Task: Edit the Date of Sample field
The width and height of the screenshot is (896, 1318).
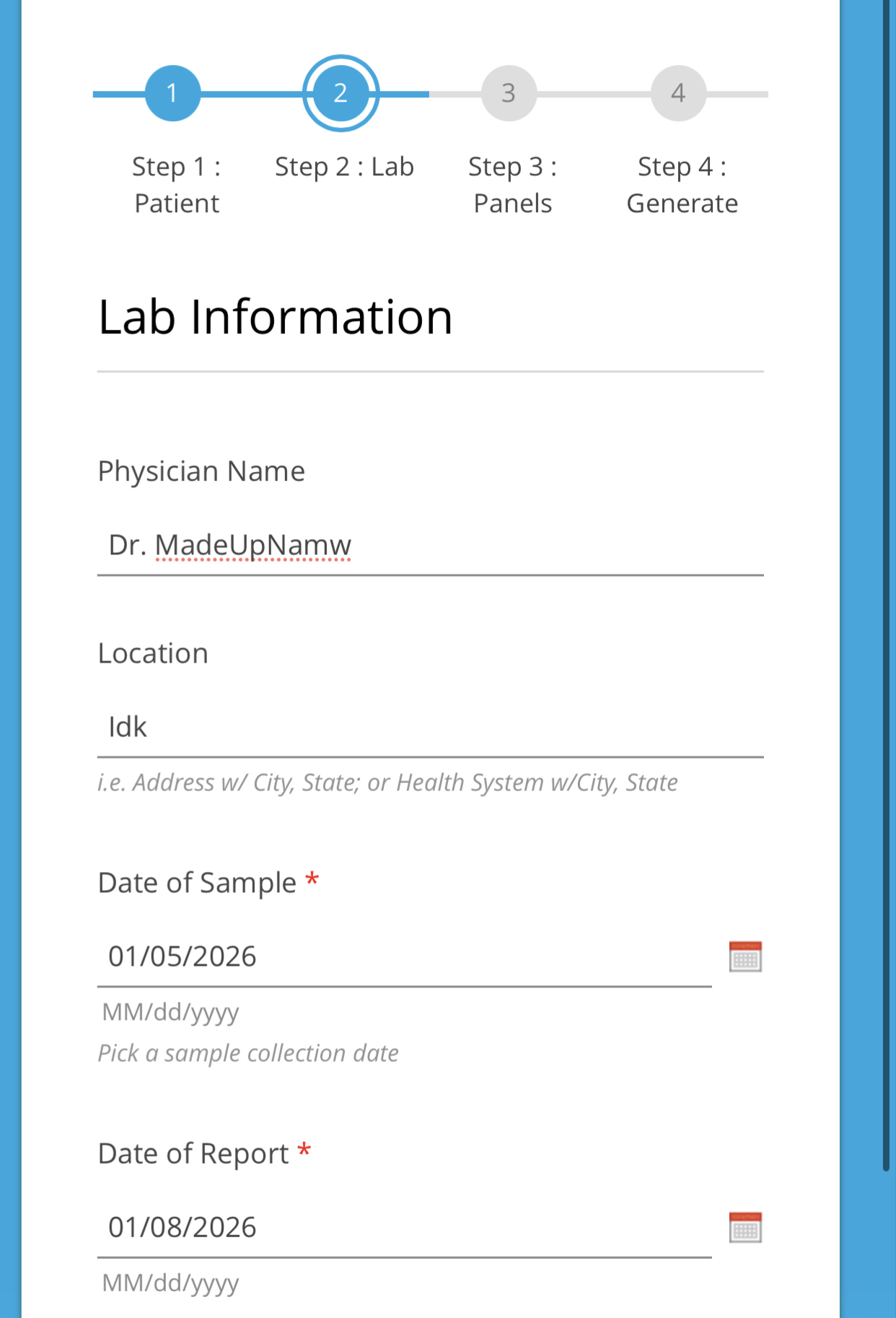Action: (x=404, y=957)
